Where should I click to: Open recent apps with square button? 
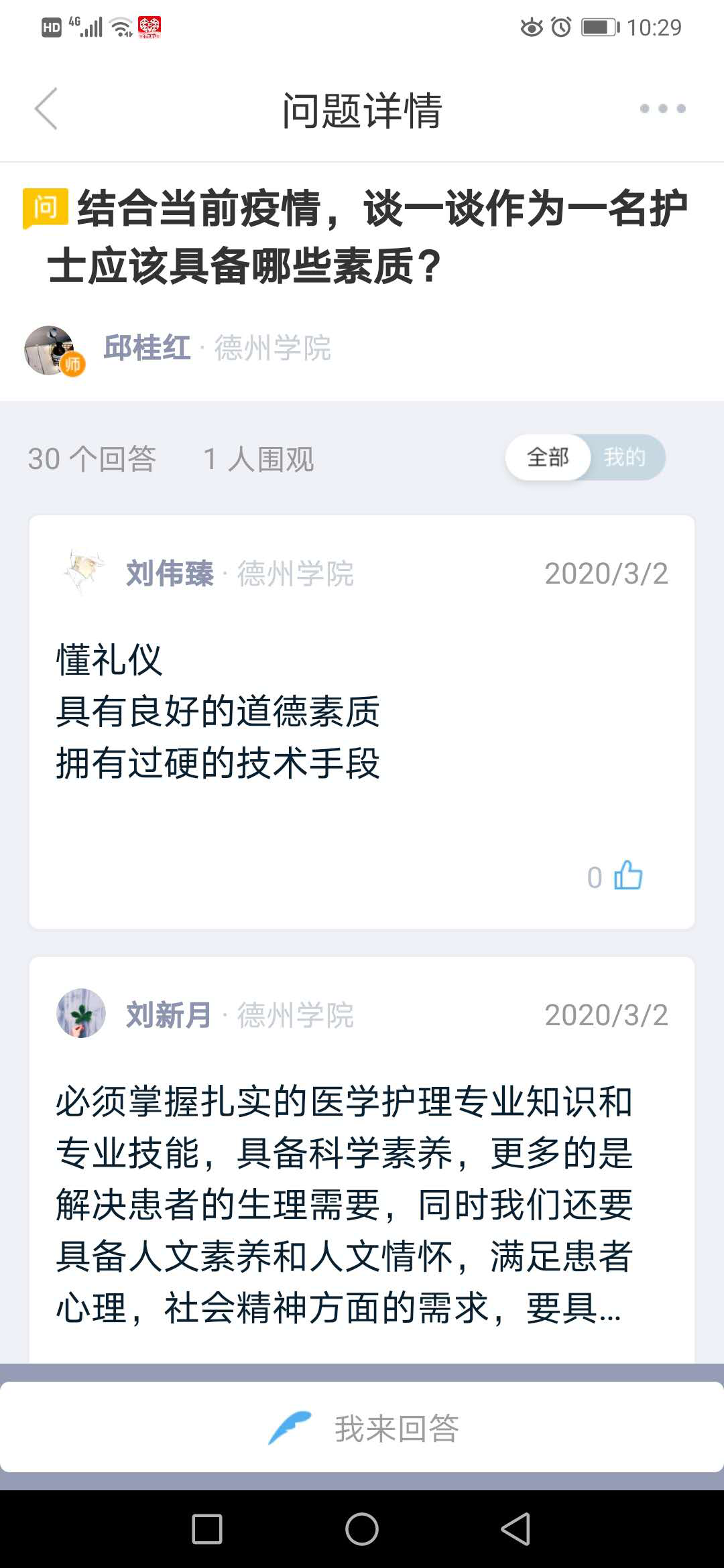[x=207, y=1529]
